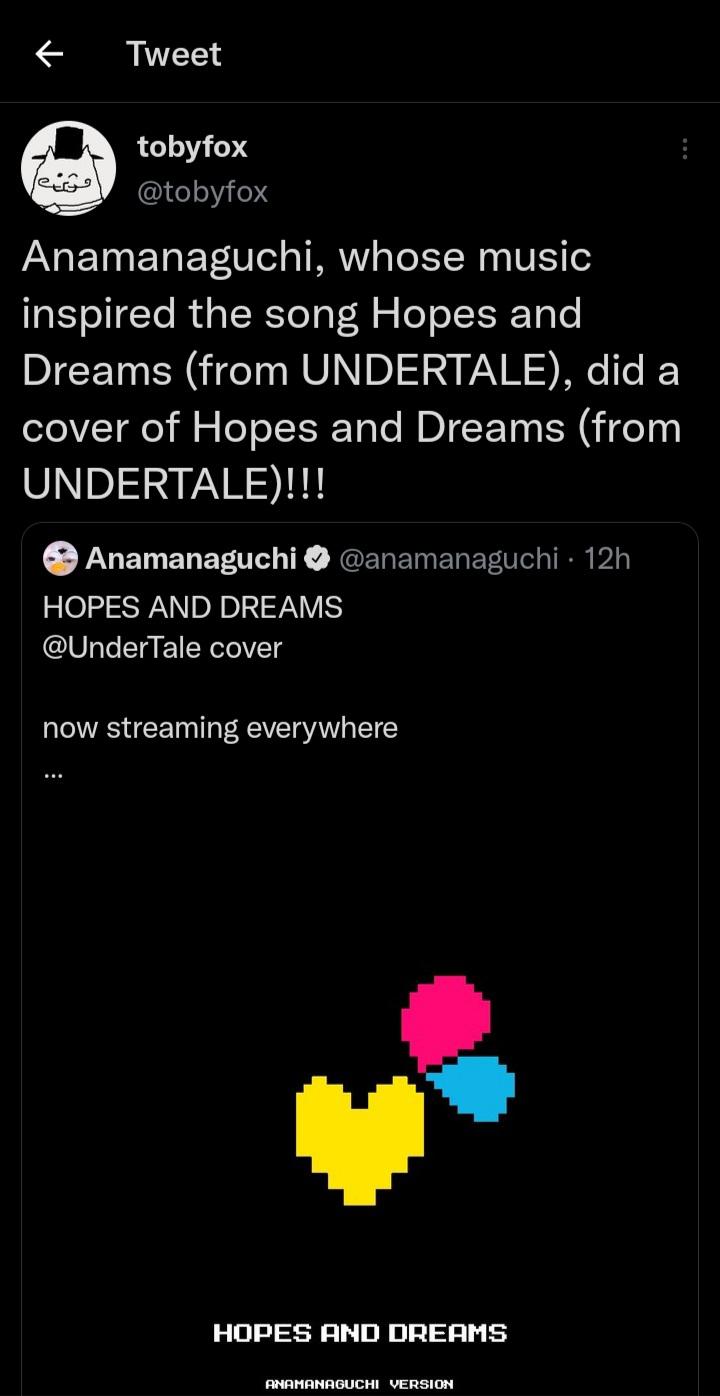Select the overflow menu on tobyfox's tweet
This screenshot has width=720, height=1396.
[684, 148]
